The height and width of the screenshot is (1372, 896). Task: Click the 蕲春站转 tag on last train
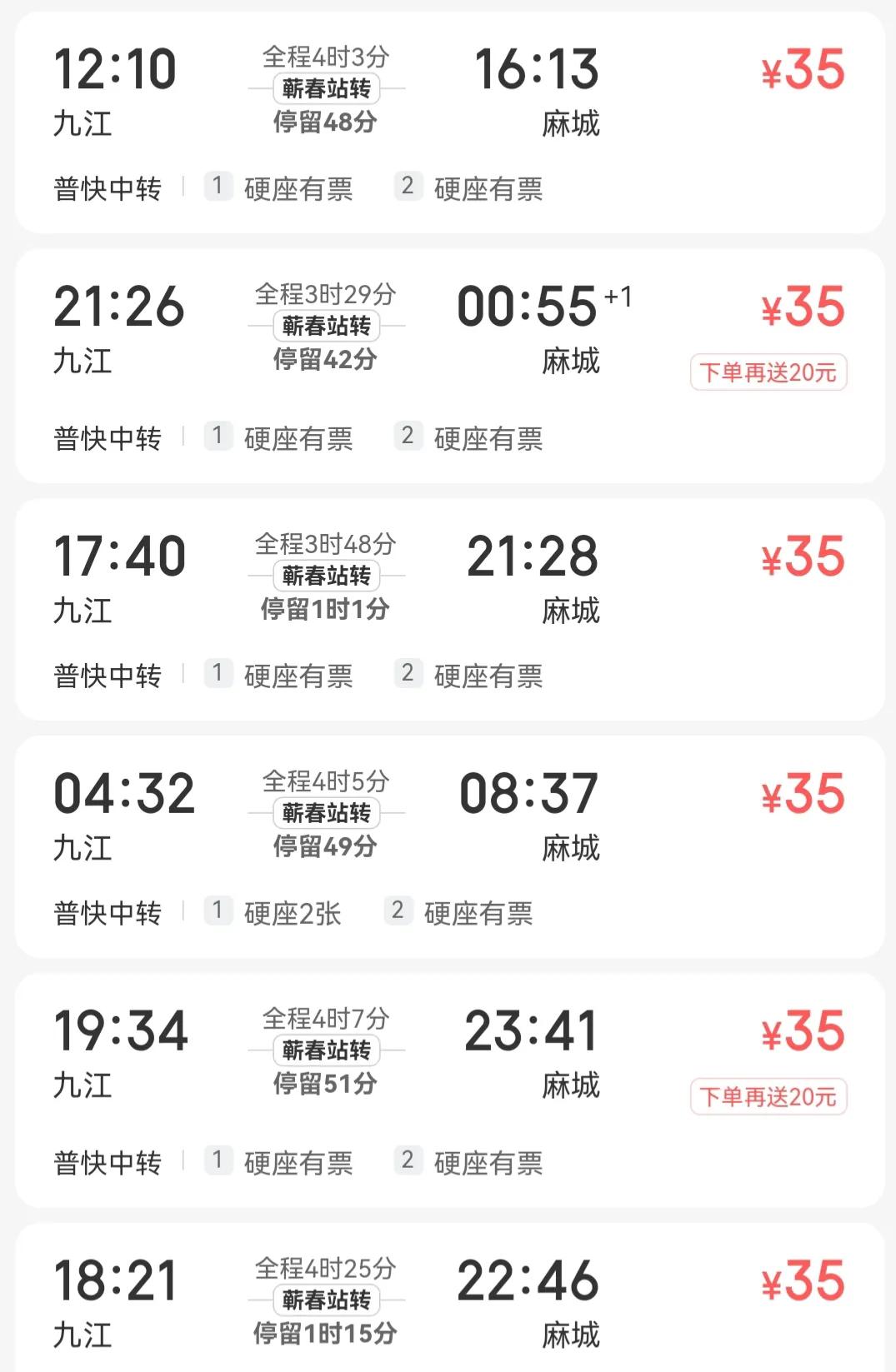pyautogui.click(x=326, y=1300)
